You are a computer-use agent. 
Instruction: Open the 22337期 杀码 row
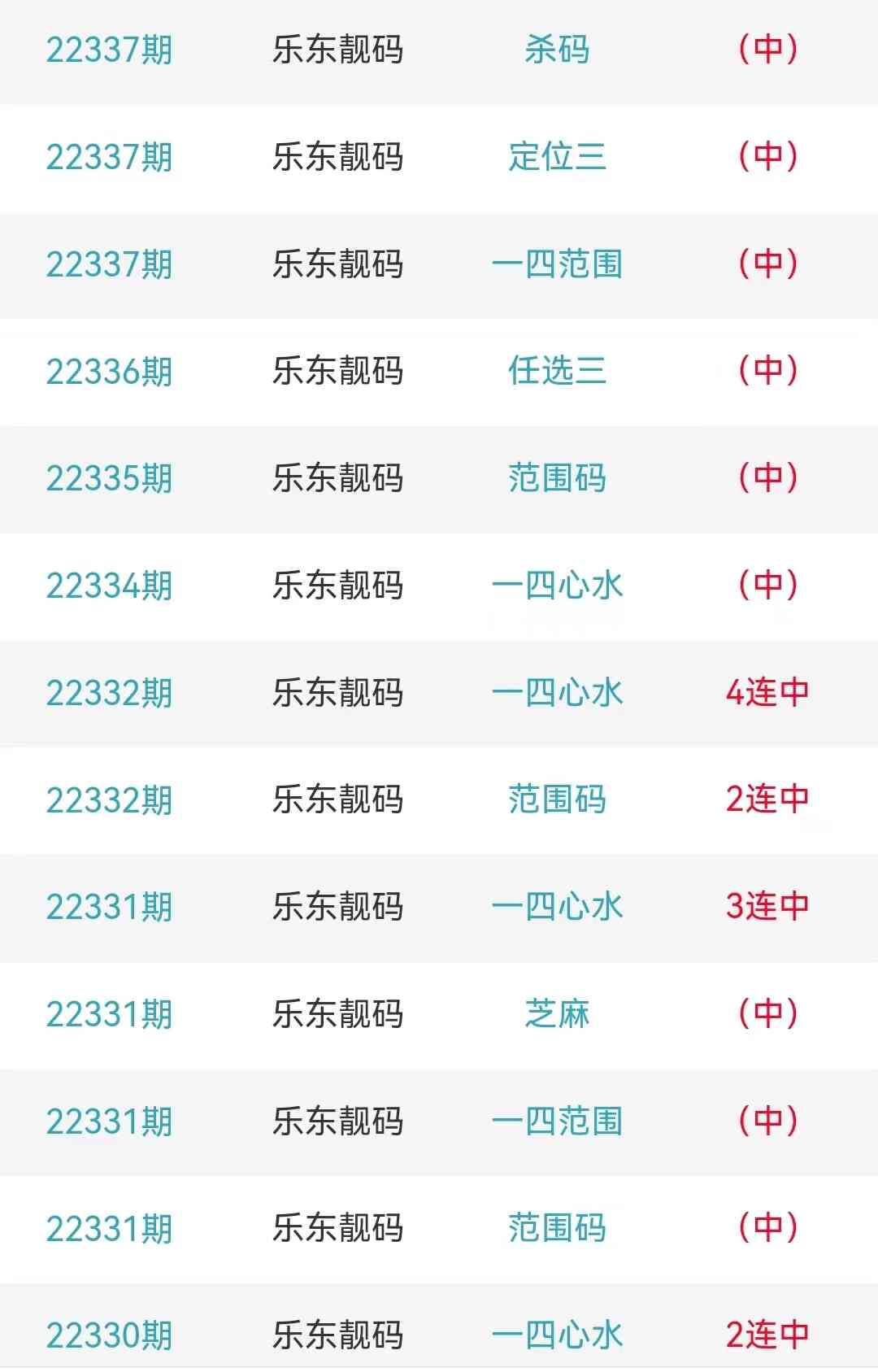click(557, 50)
